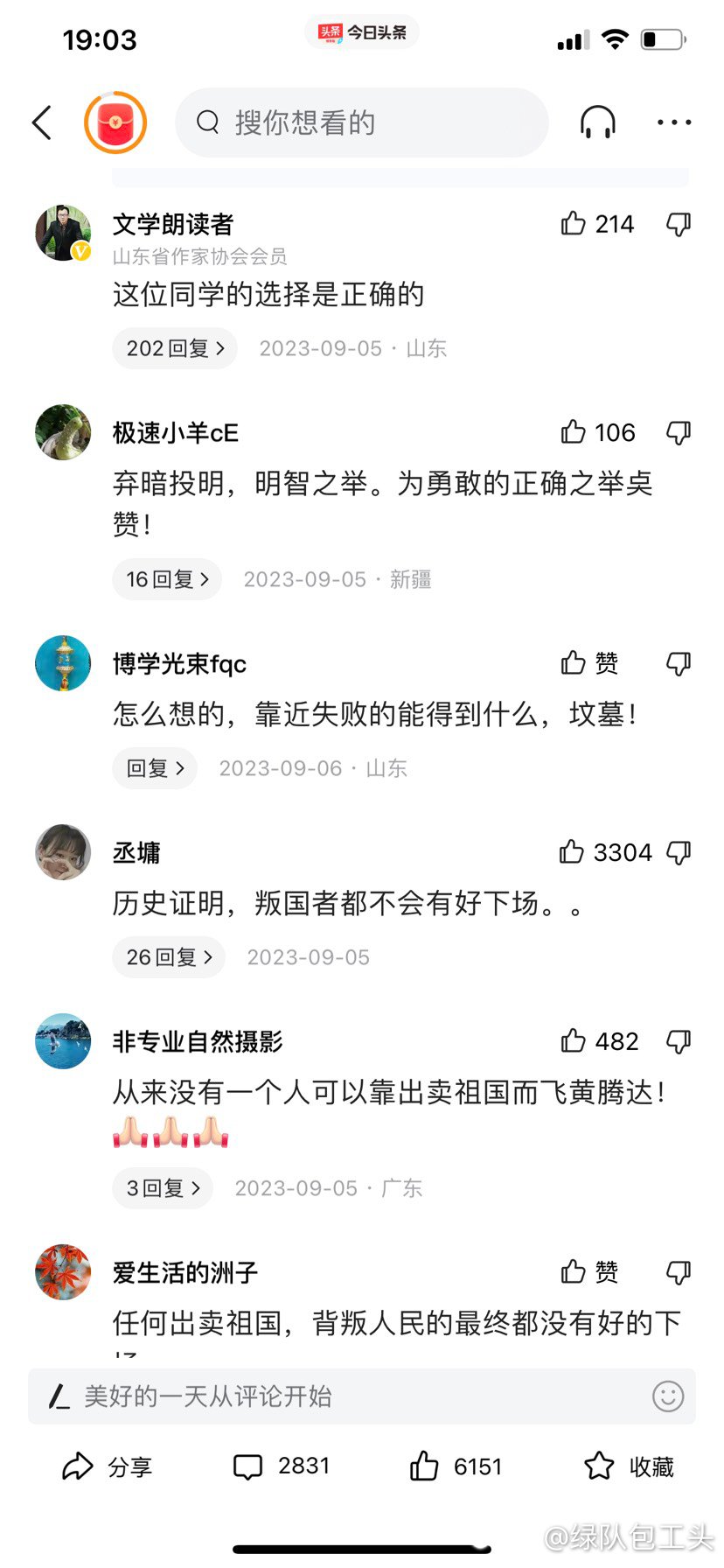Open the red envelope reward icon
The width and height of the screenshot is (724, 1568).
click(x=115, y=122)
